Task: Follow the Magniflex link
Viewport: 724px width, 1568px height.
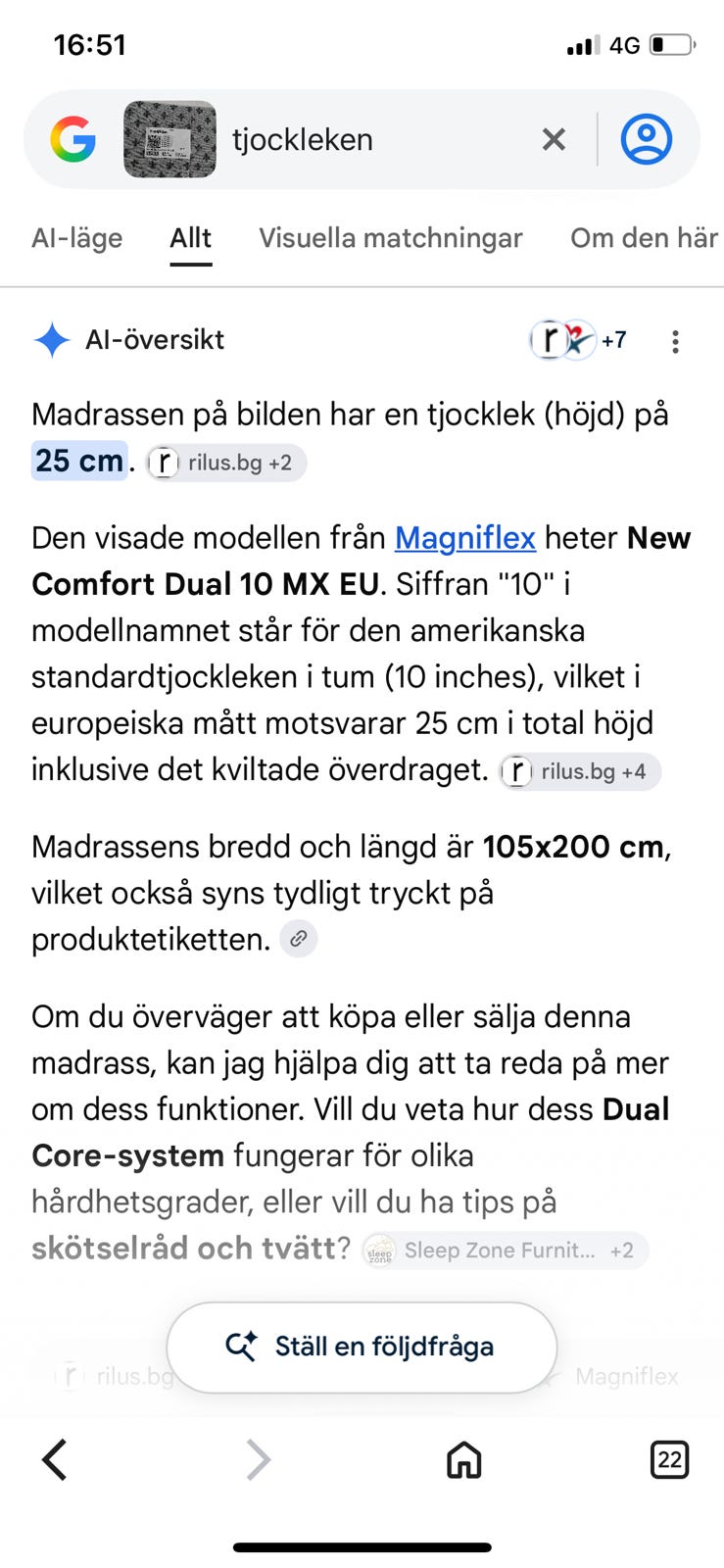Action: (x=465, y=538)
